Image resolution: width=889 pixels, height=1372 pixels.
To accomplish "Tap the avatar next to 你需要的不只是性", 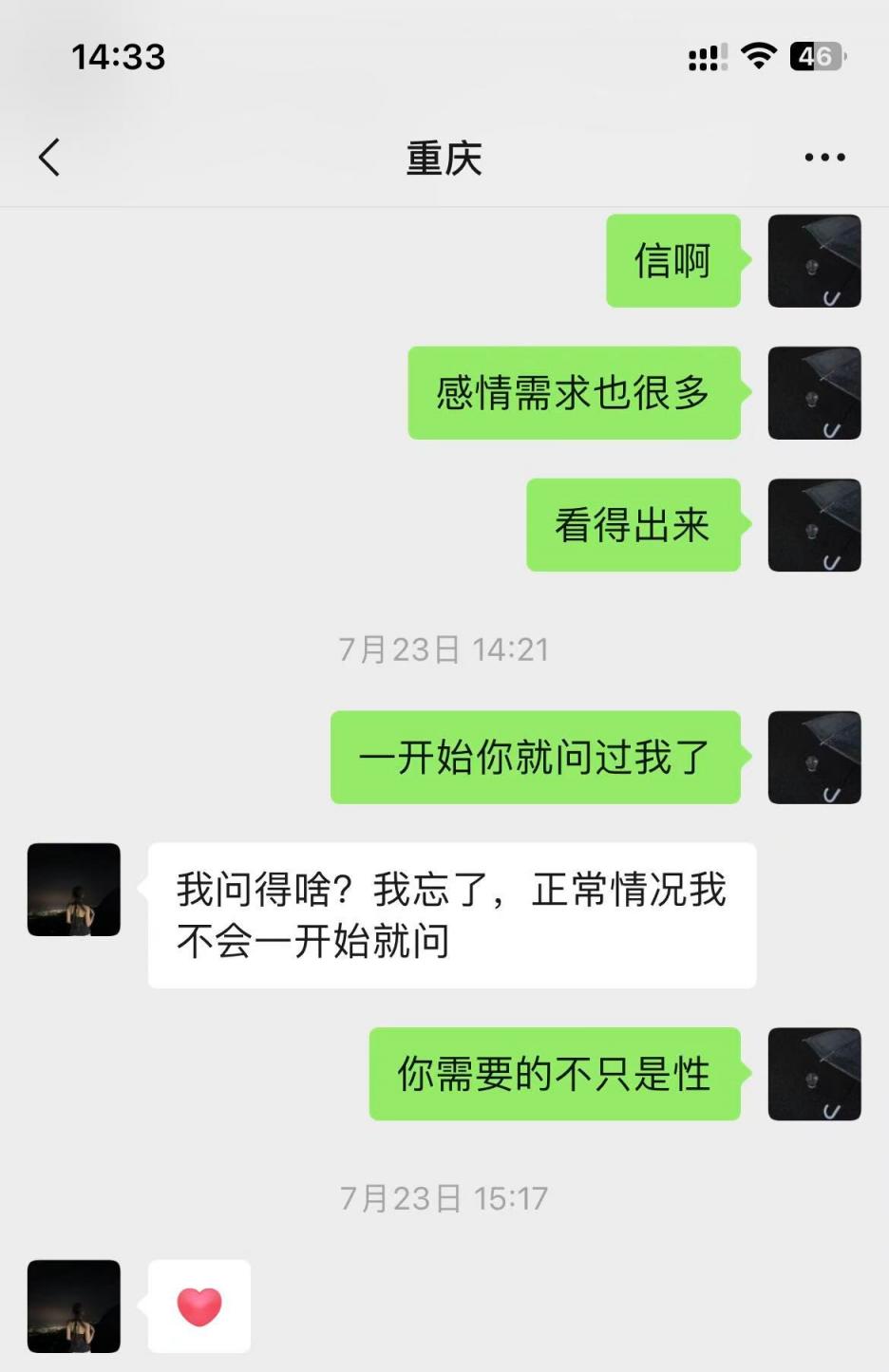I will point(814,1074).
